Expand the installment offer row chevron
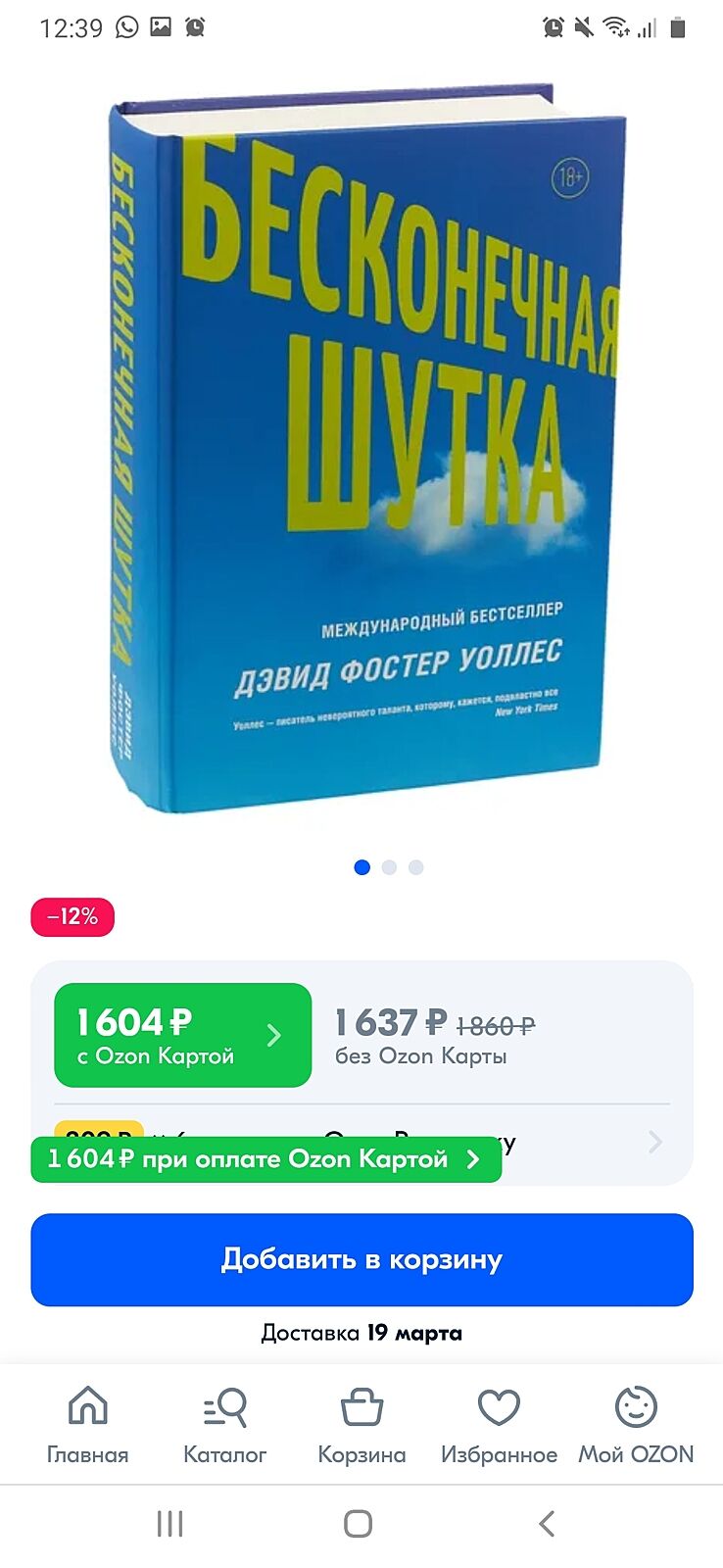 [x=654, y=1142]
